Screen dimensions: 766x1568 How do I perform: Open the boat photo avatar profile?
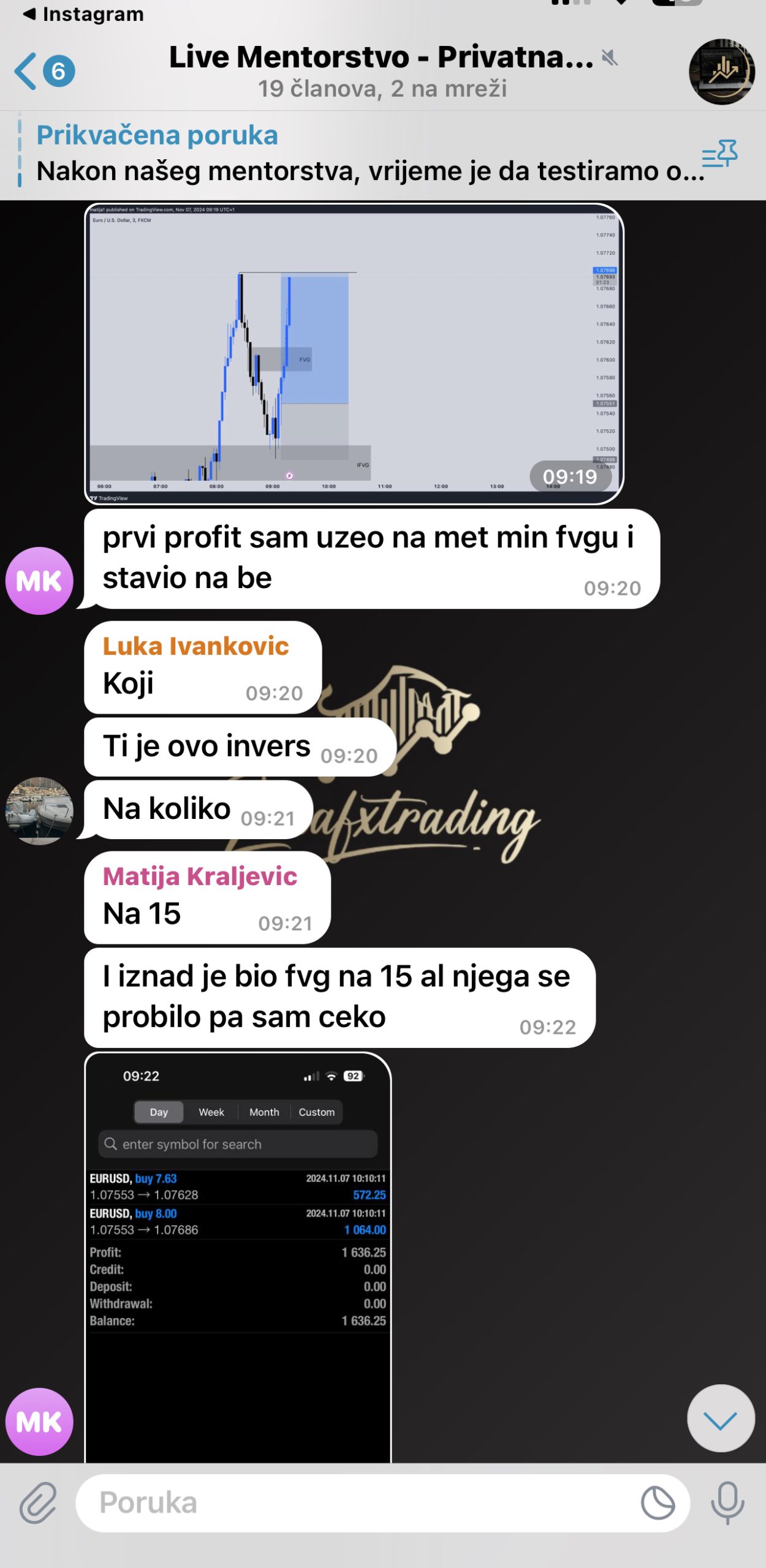click(39, 811)
